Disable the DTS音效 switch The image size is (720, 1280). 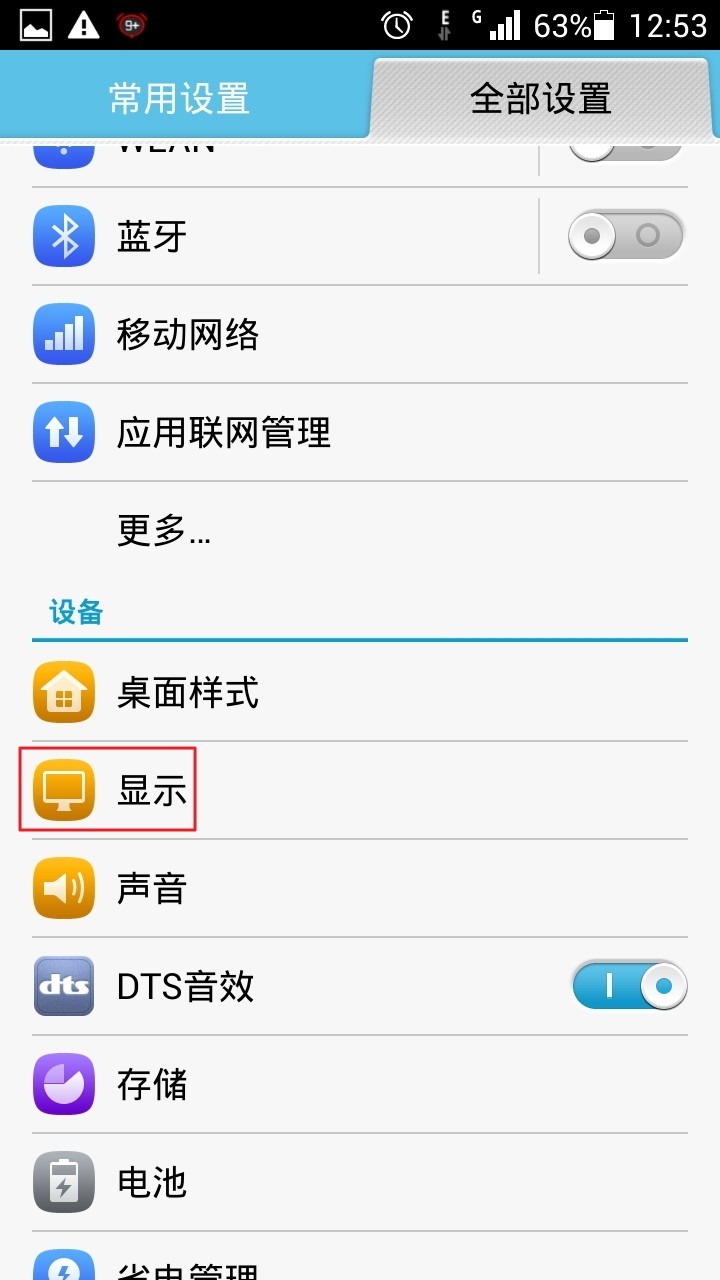tap(630, 986)
